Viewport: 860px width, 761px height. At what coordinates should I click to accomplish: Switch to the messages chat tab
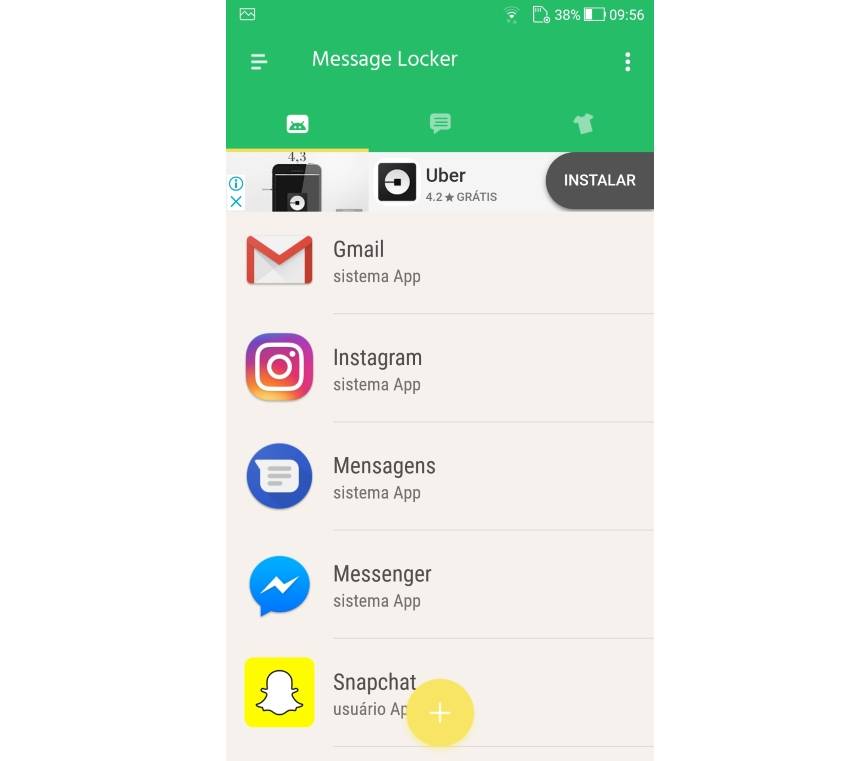point(440,123)
